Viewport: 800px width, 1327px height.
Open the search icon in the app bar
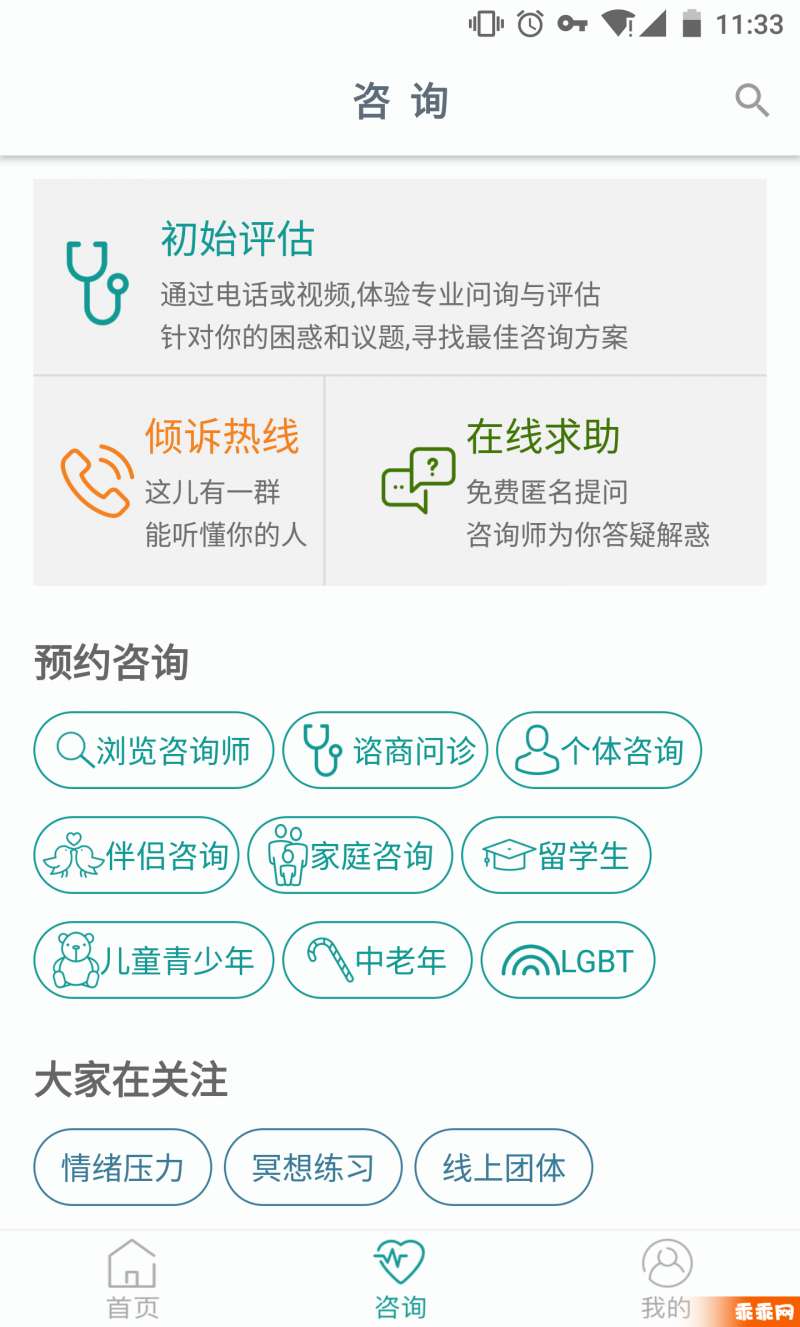[751, 101]
